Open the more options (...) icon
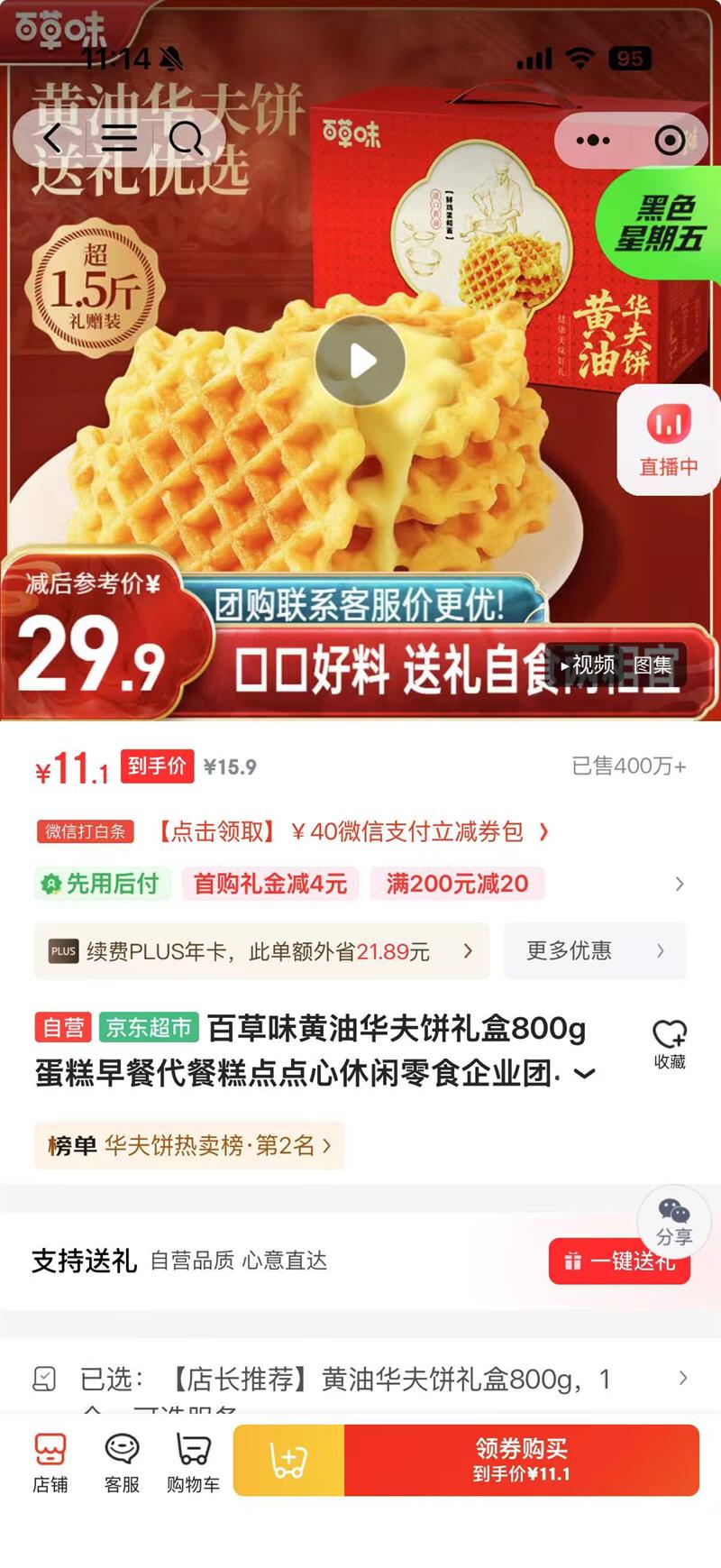 click(591, 141)
